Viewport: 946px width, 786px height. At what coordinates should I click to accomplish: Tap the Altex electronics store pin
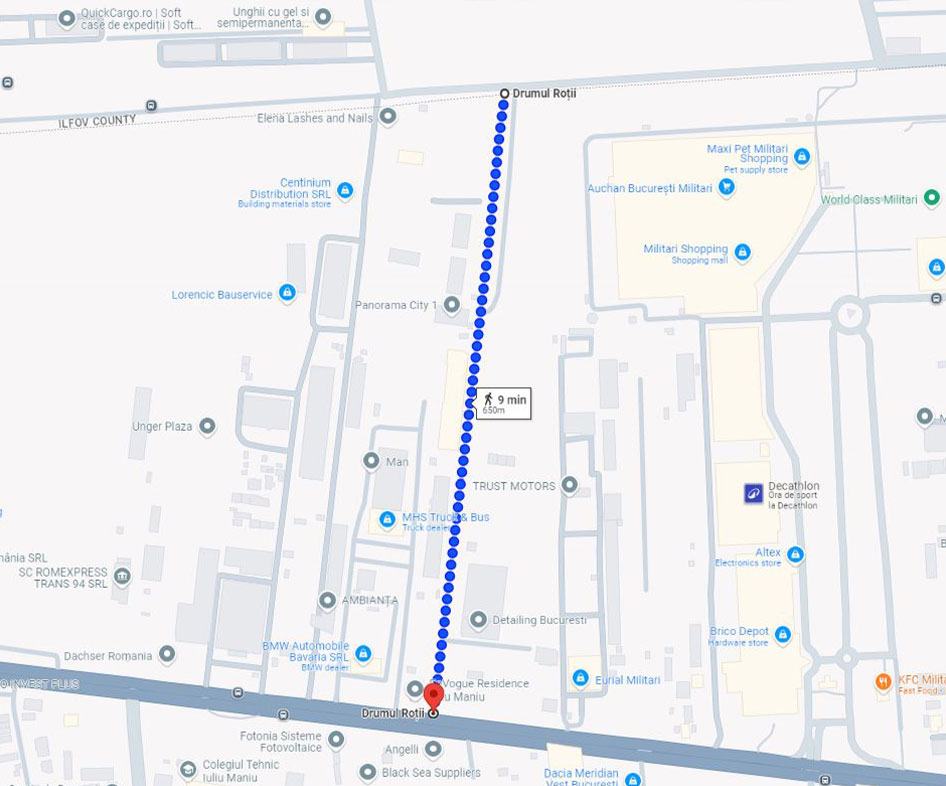click(x=795, y=554)
